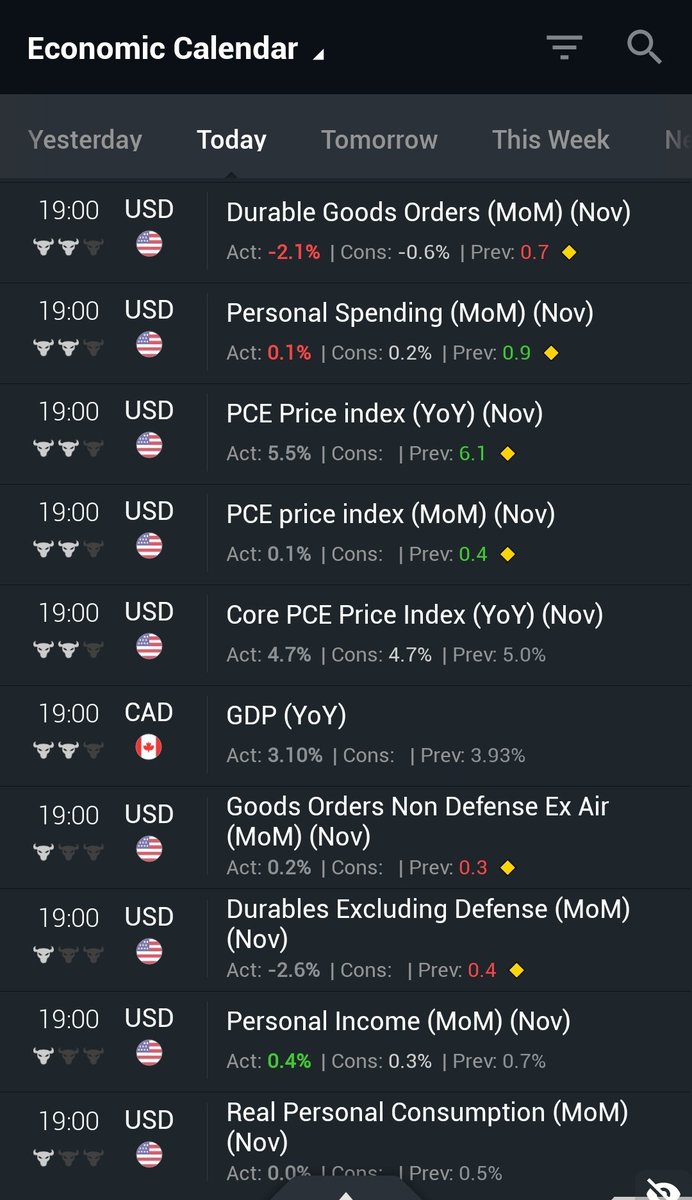
Task: Open the CAD GDP (YoY) event
Action: pos(286,716)
